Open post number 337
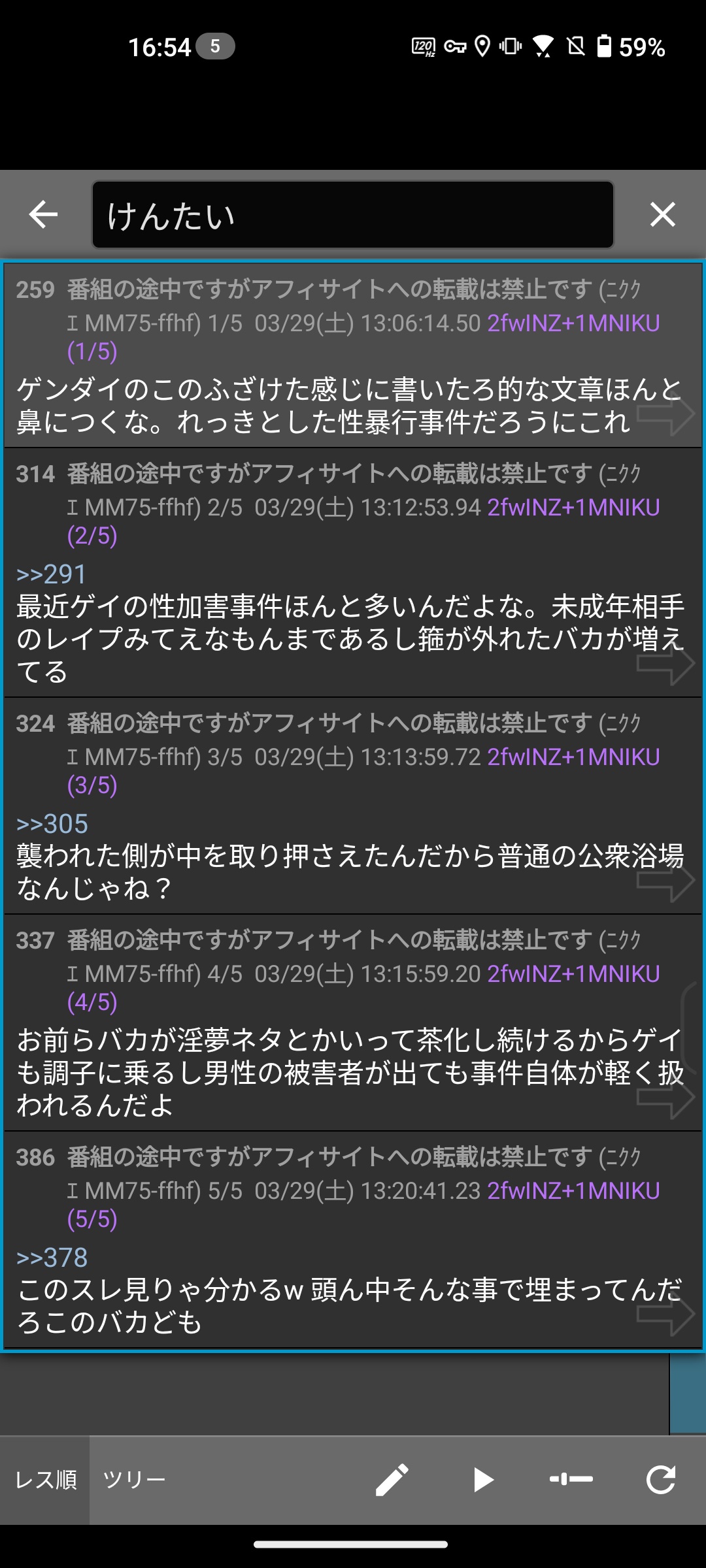Screen dimensions: 706x1568 [x=35, y=940]
